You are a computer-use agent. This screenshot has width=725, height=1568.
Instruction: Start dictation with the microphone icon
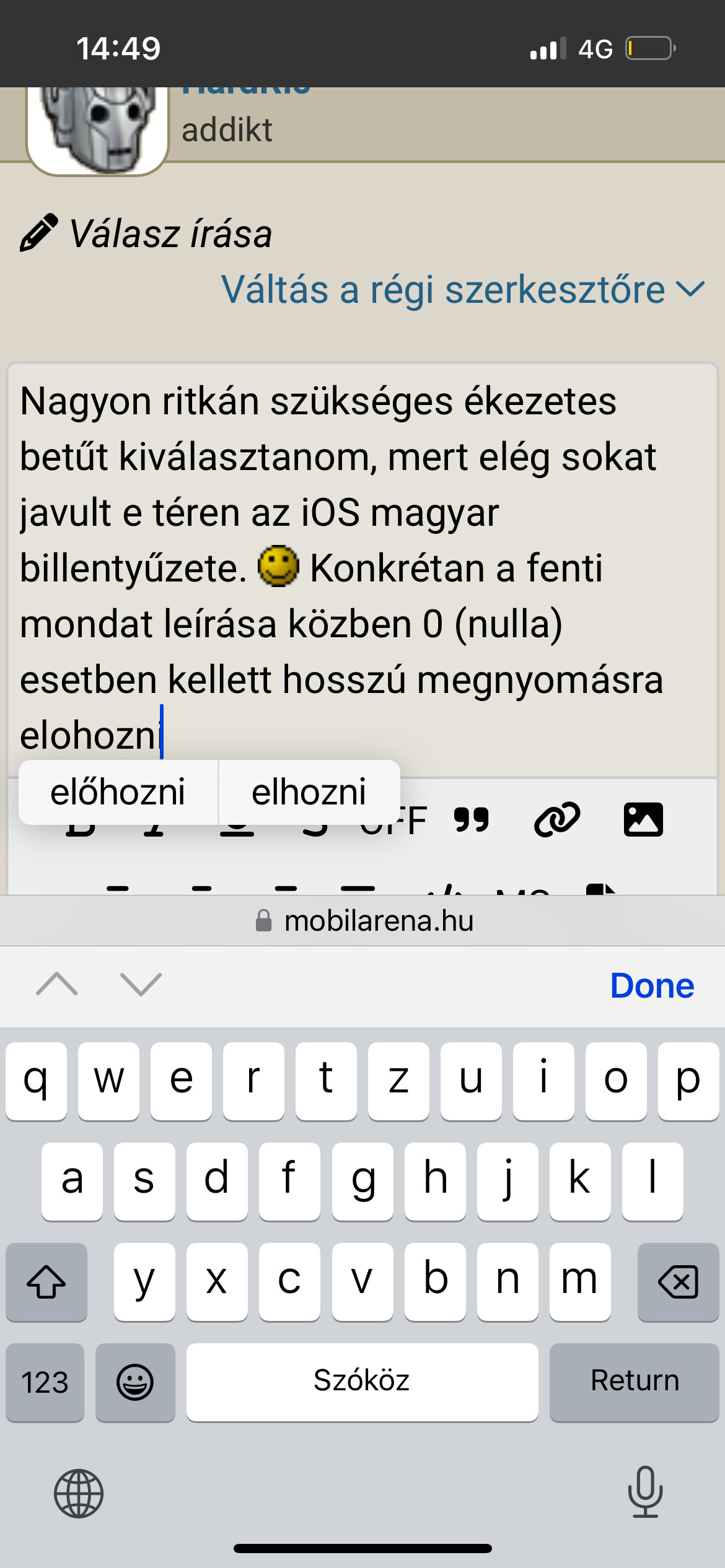[645, 1492]
